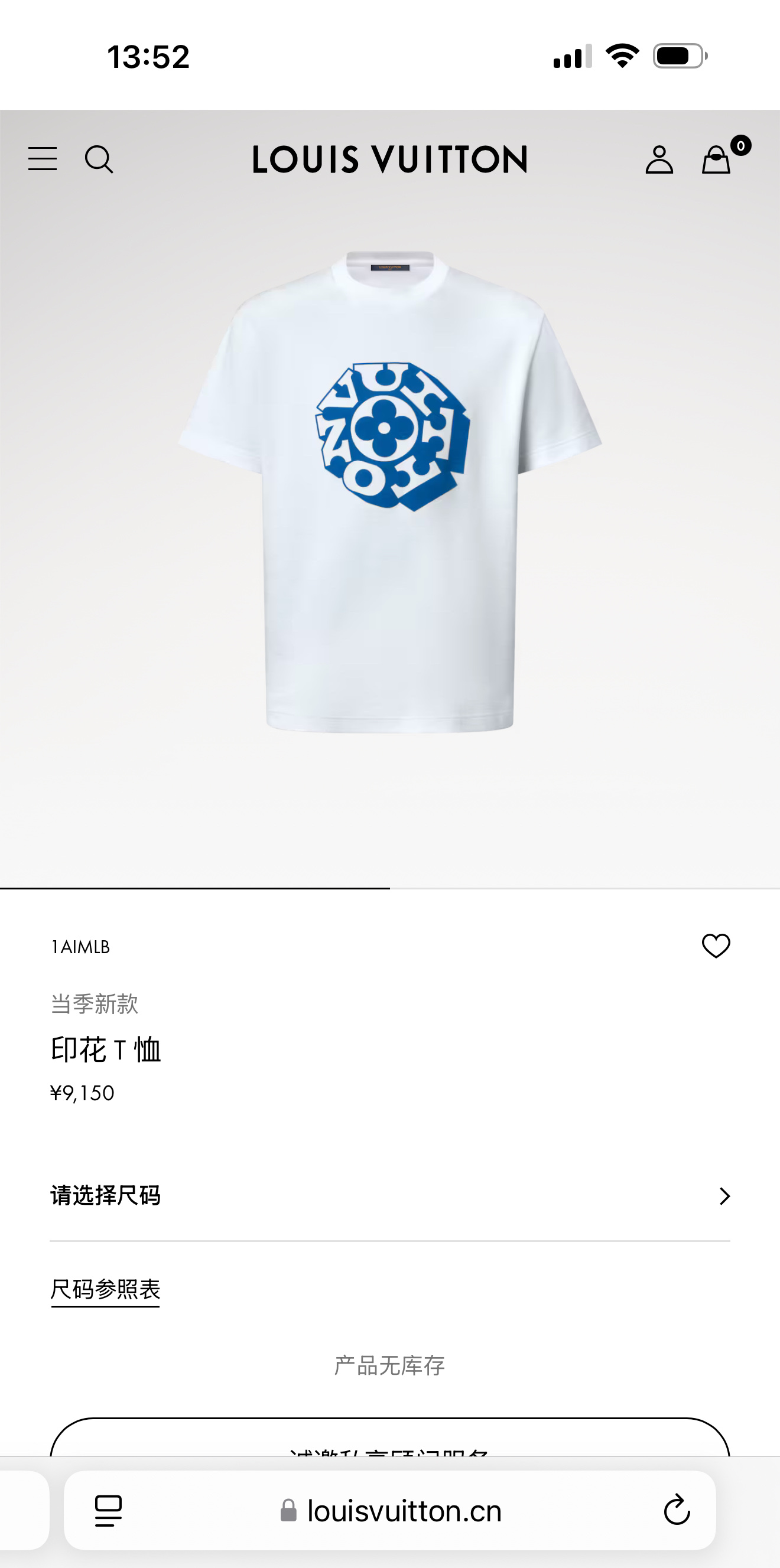Open the search magnifier
Viewport: 780px width, 1568px height.
coord(99,159)
